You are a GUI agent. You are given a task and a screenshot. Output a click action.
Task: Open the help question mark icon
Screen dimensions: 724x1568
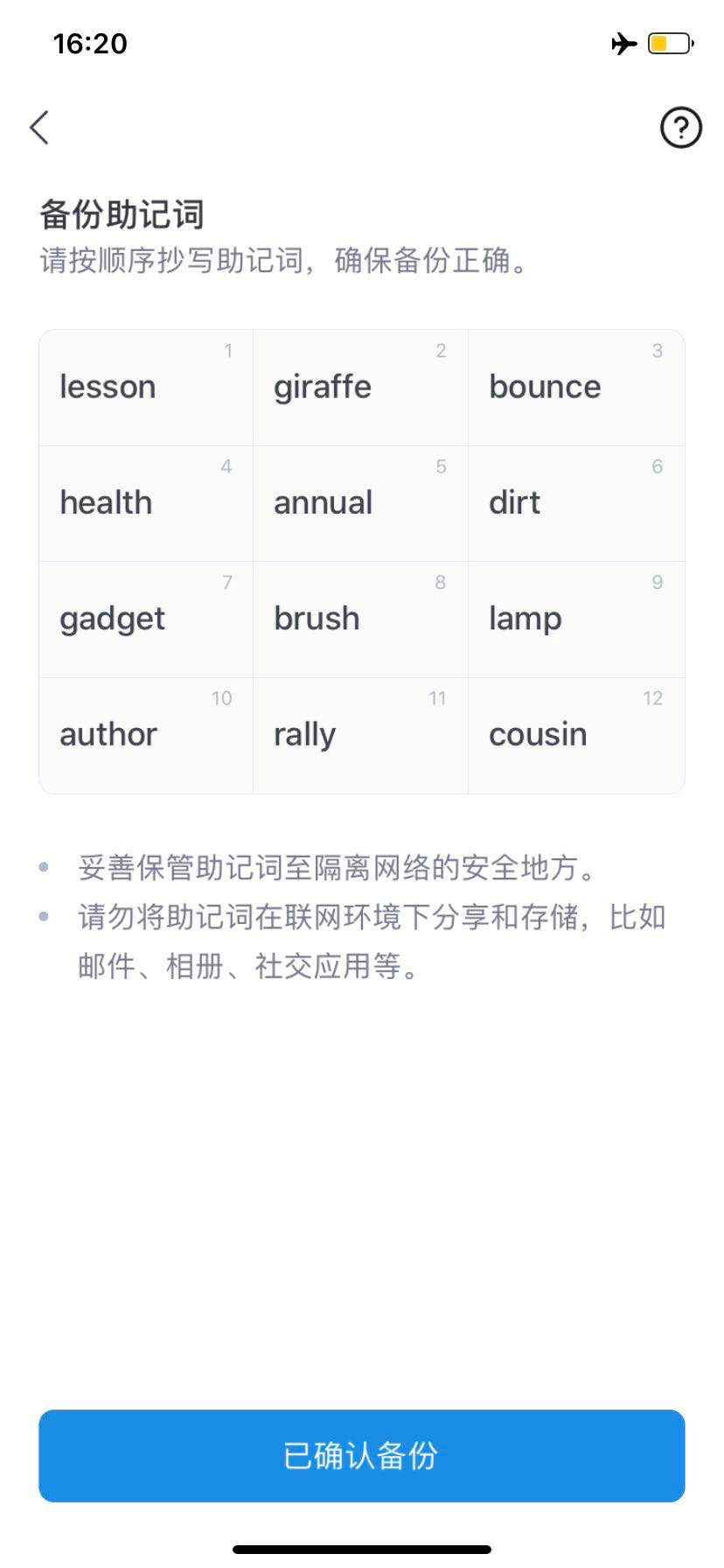click(x=680, y=128)
